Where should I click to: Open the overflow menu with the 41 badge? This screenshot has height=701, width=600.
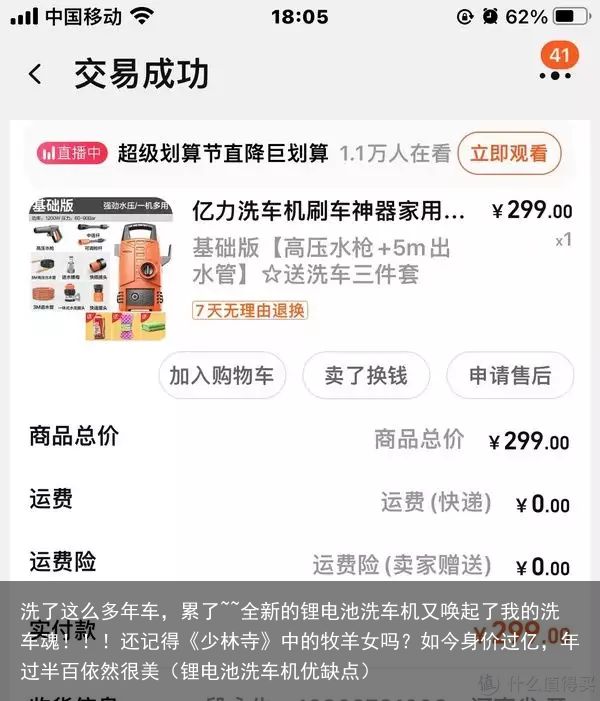click(x=553, y=74)
